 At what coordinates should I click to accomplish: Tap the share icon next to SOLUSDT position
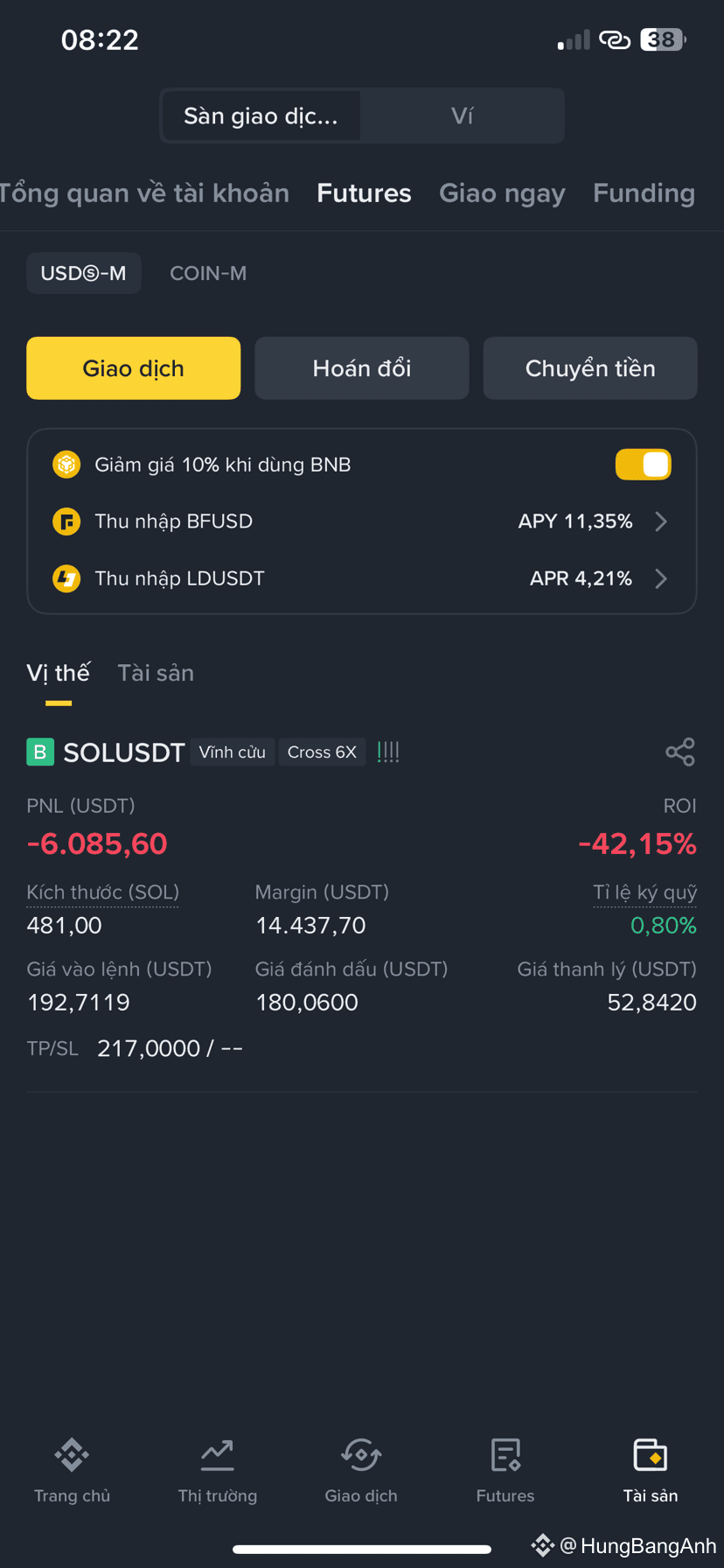[x=680, y=752]
